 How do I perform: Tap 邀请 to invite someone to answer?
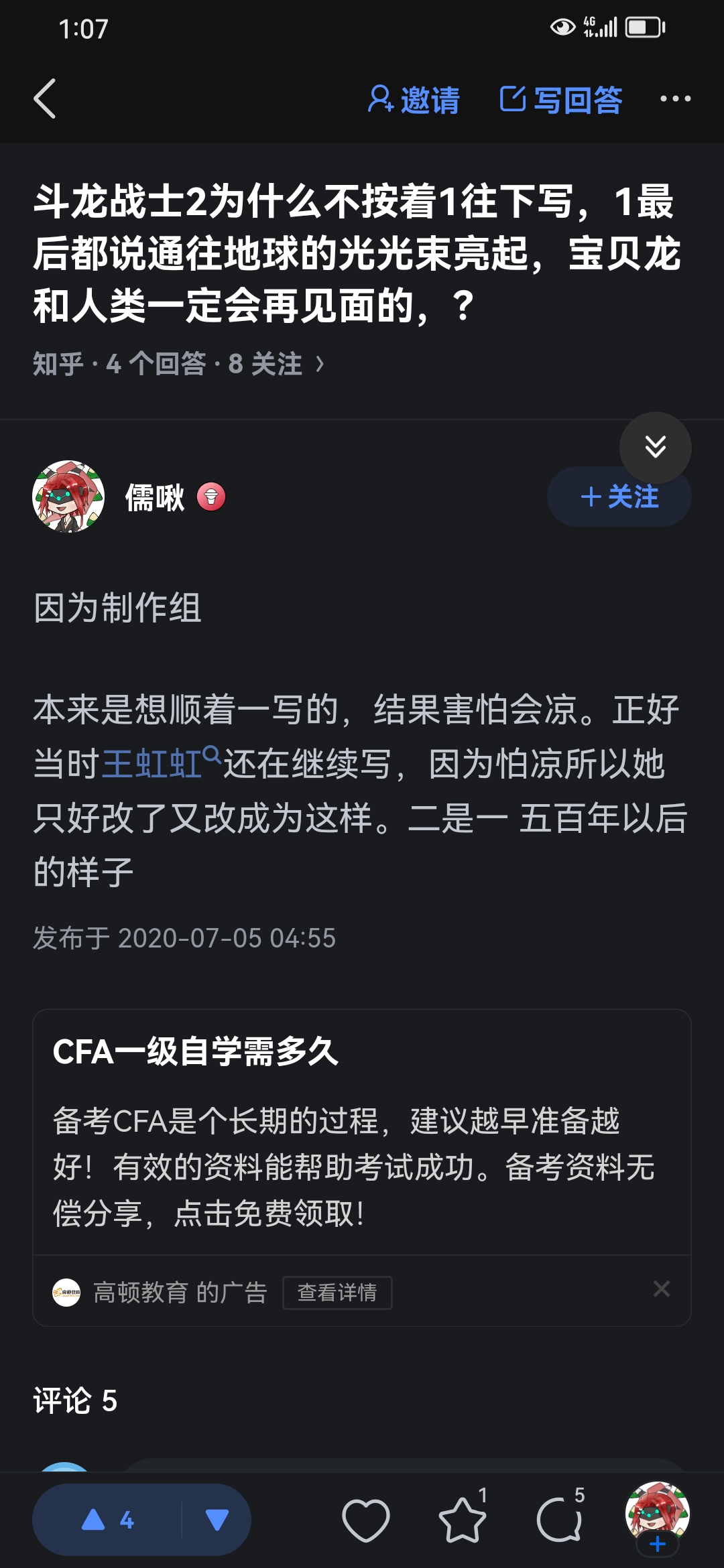pos(414,100)
